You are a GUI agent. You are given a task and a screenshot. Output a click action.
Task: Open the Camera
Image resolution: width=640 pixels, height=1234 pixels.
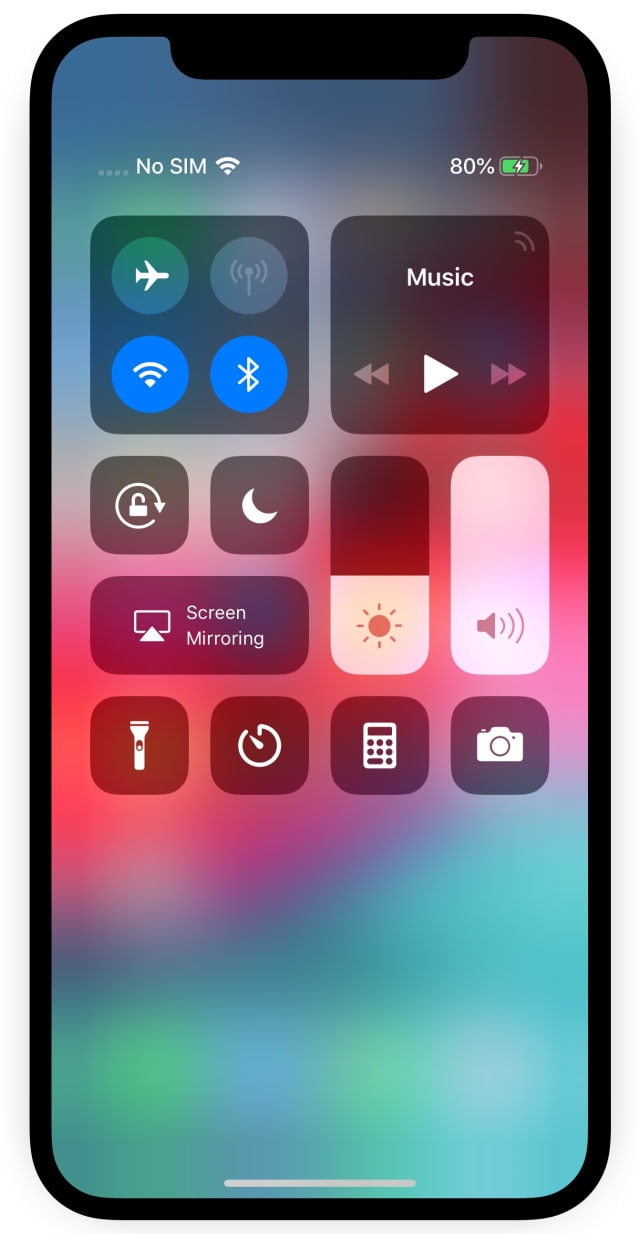[x=500, y=745]
